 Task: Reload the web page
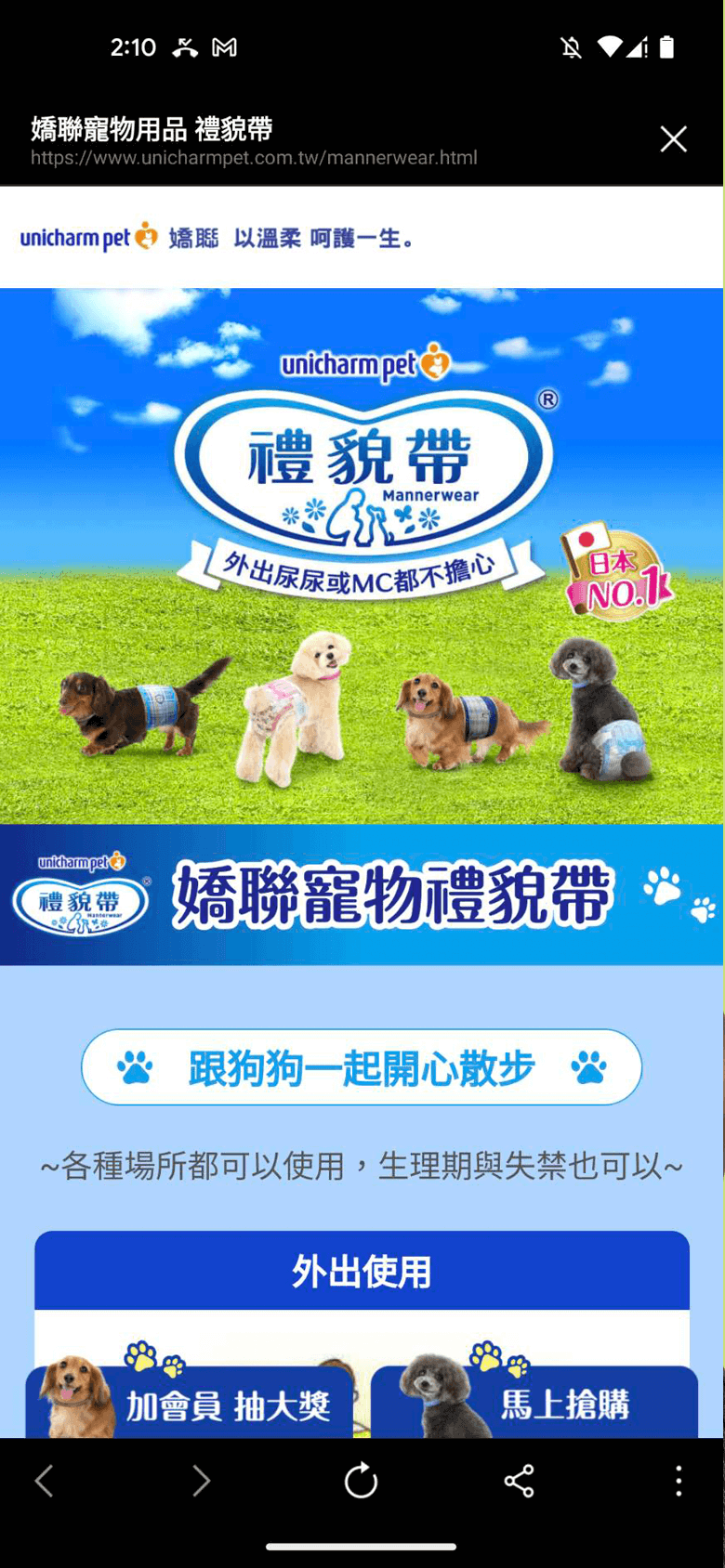tap(361, 1481)
